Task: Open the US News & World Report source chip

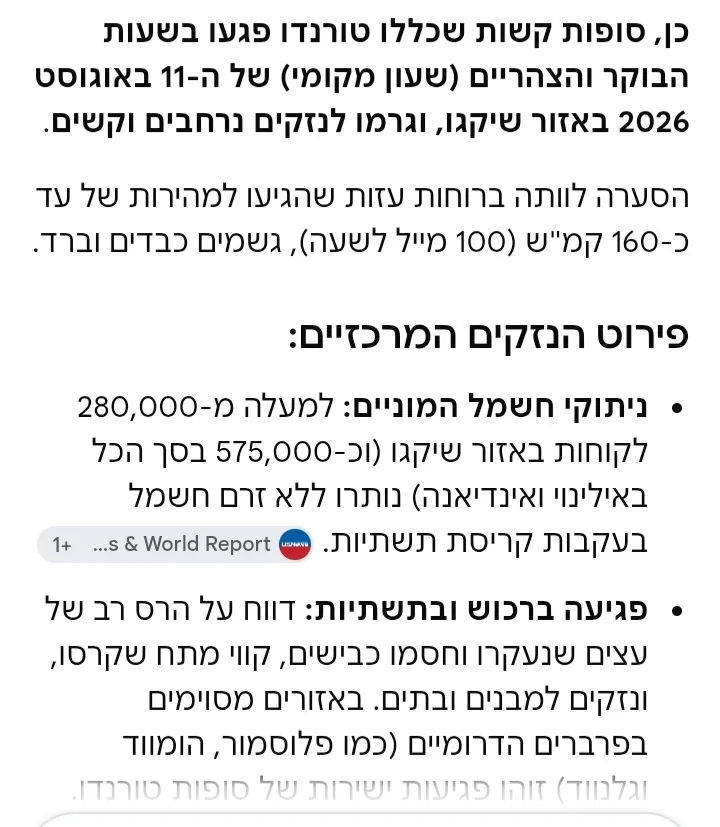Action: pos(175,544)
